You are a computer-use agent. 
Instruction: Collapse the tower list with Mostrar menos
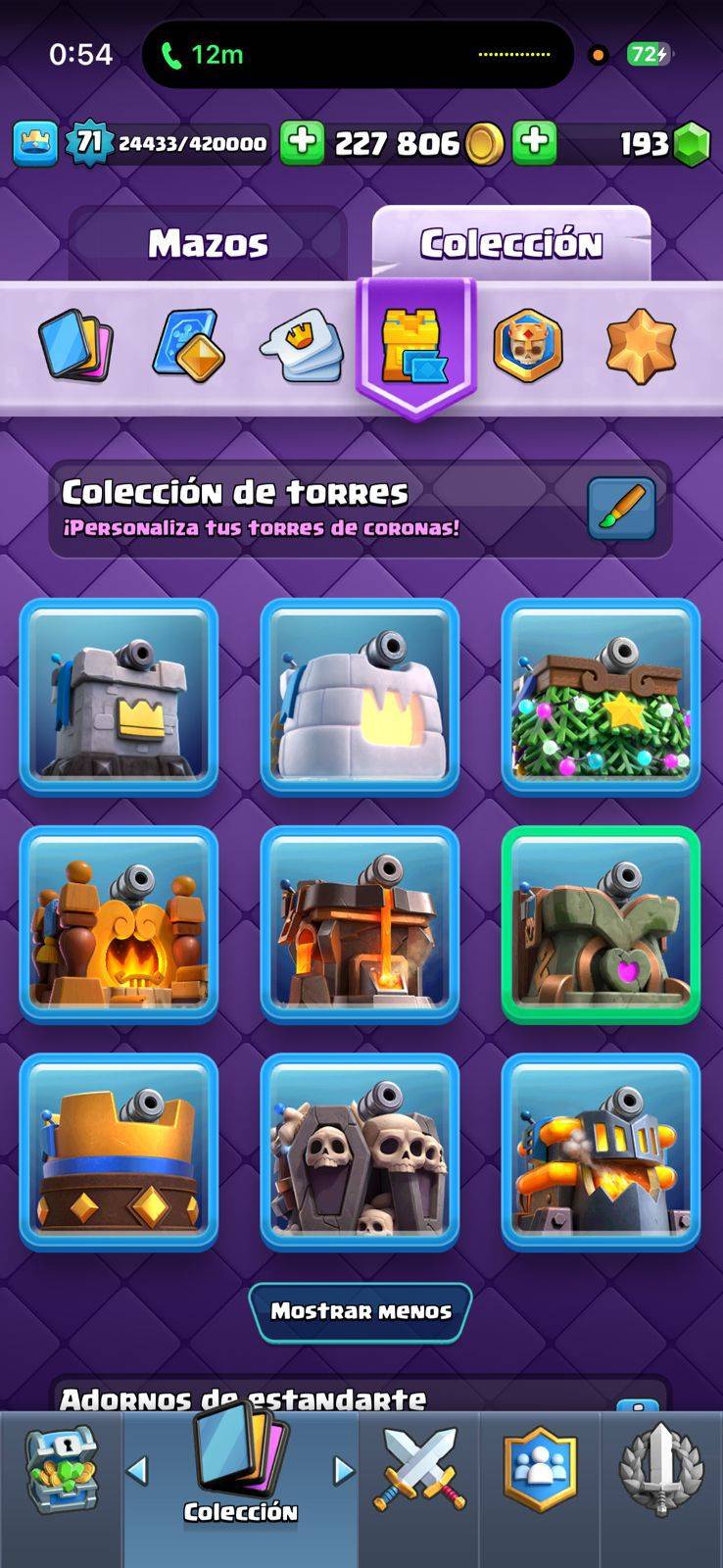tap(361, 1312)
